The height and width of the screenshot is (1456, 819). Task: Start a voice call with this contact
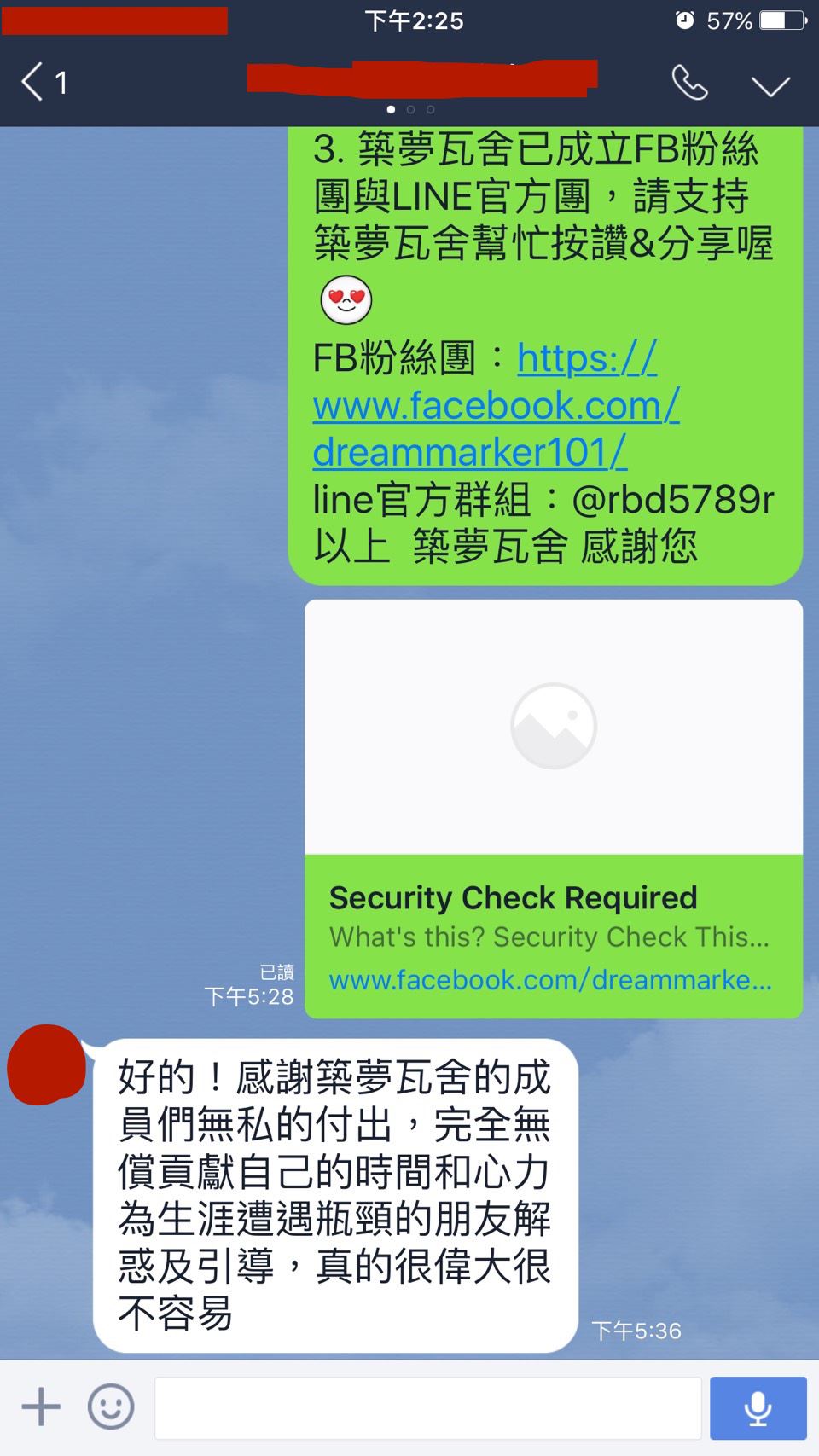689,83
